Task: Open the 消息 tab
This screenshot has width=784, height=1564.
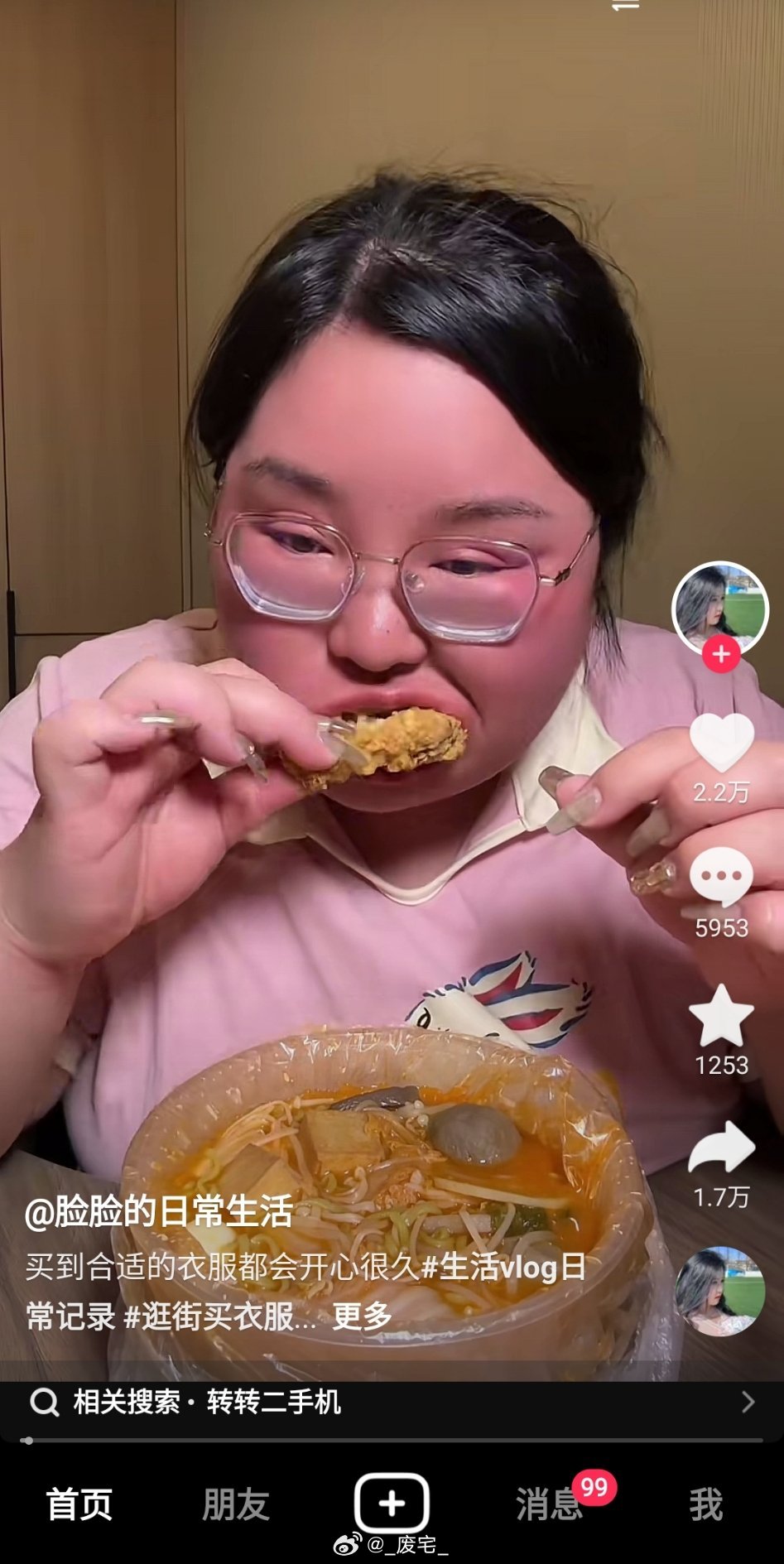Action: coord(549,1504)
